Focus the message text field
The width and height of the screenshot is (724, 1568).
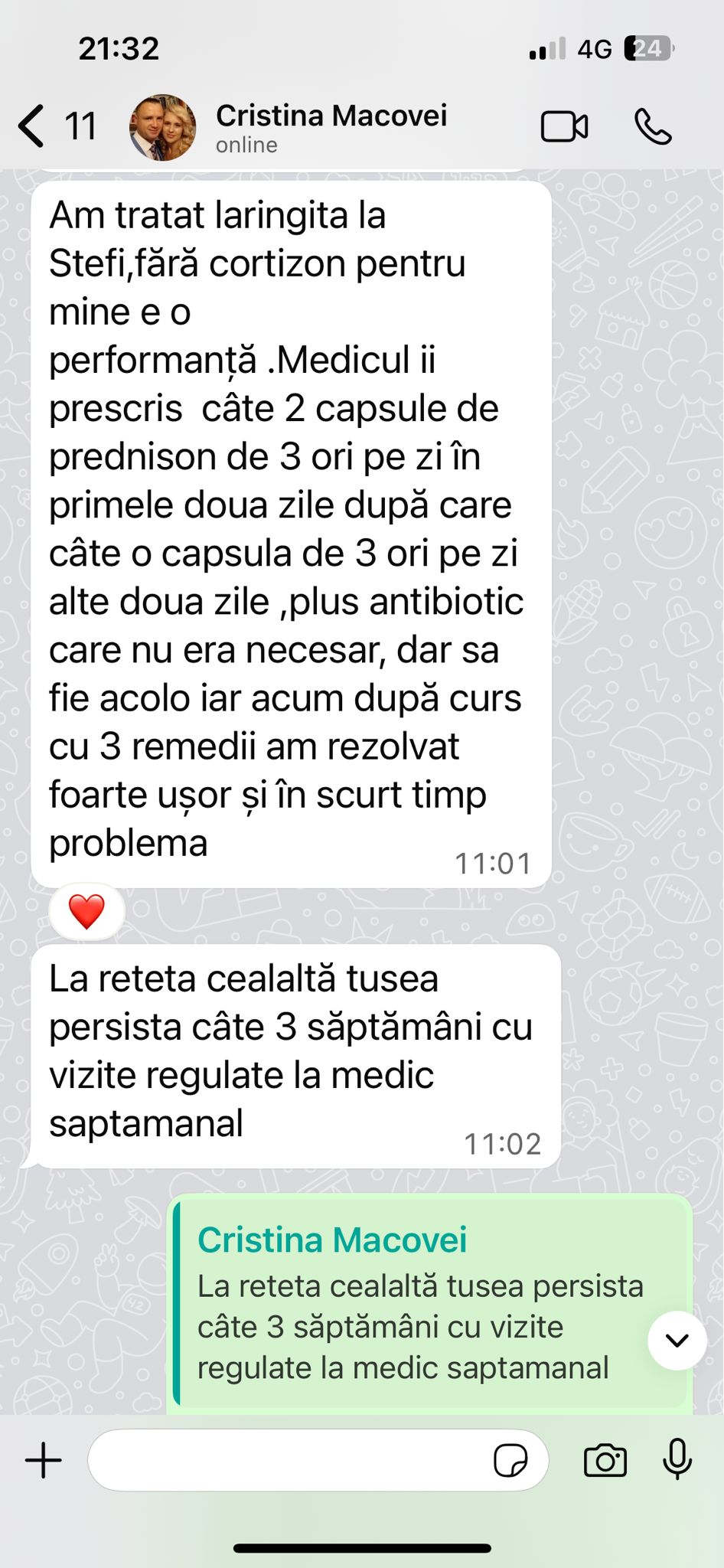tap(291, 1460)
